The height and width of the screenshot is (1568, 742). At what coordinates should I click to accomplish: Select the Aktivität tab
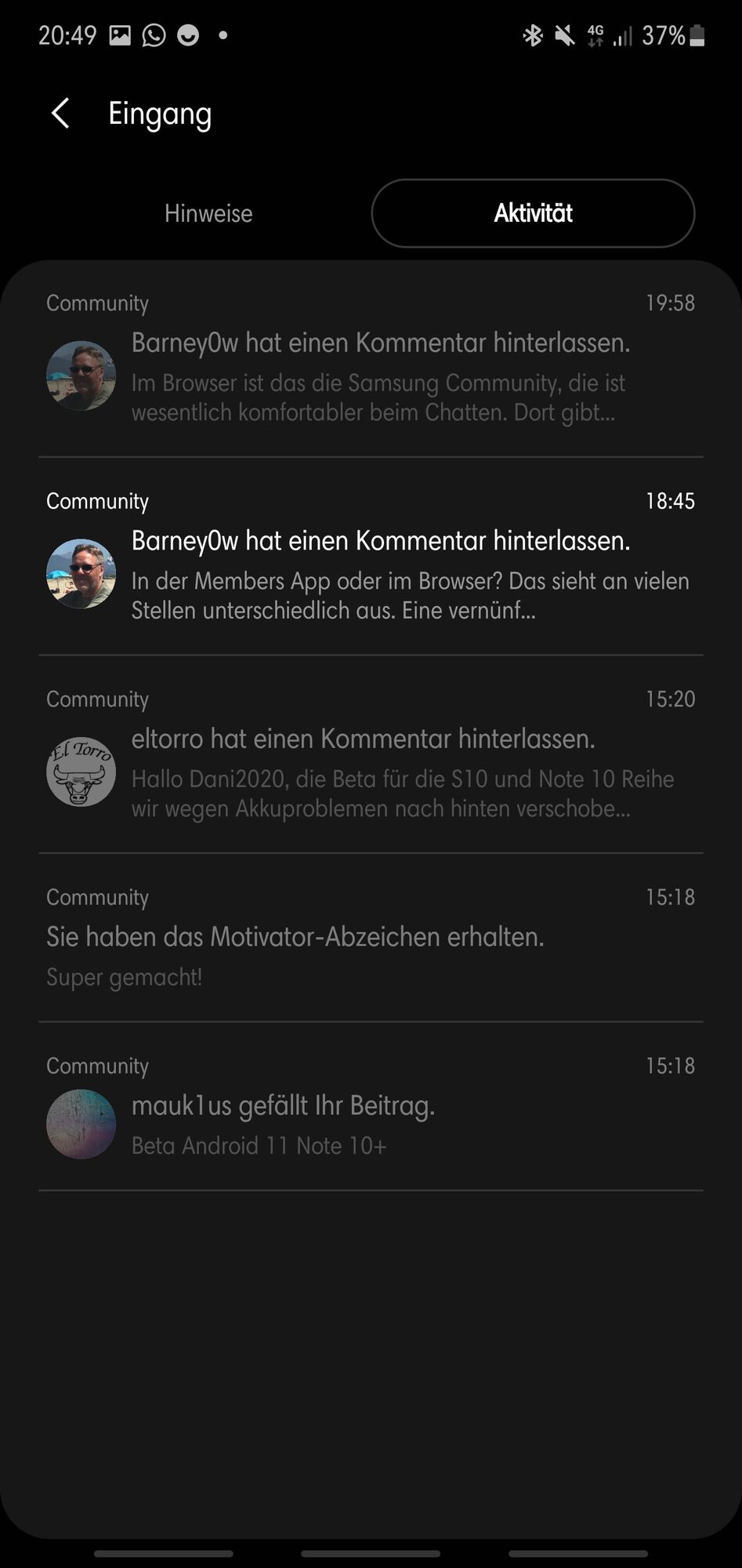click(533, 213)
